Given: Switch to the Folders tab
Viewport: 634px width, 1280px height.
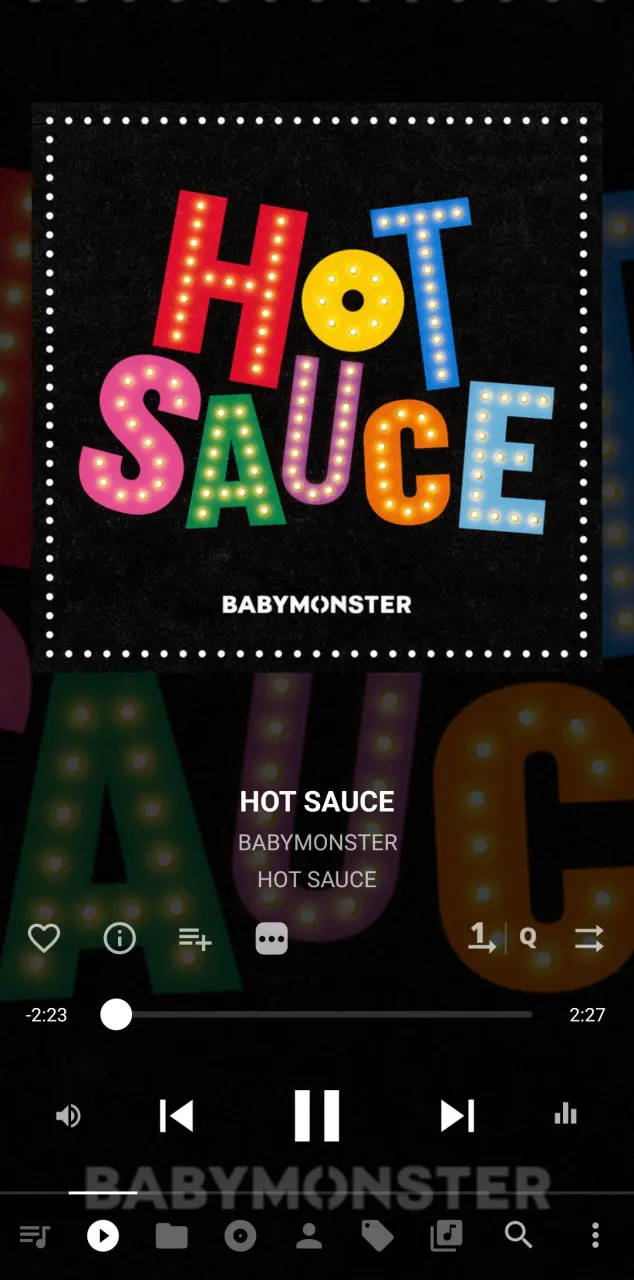Looking at the screenshot, I should 171,1236.
